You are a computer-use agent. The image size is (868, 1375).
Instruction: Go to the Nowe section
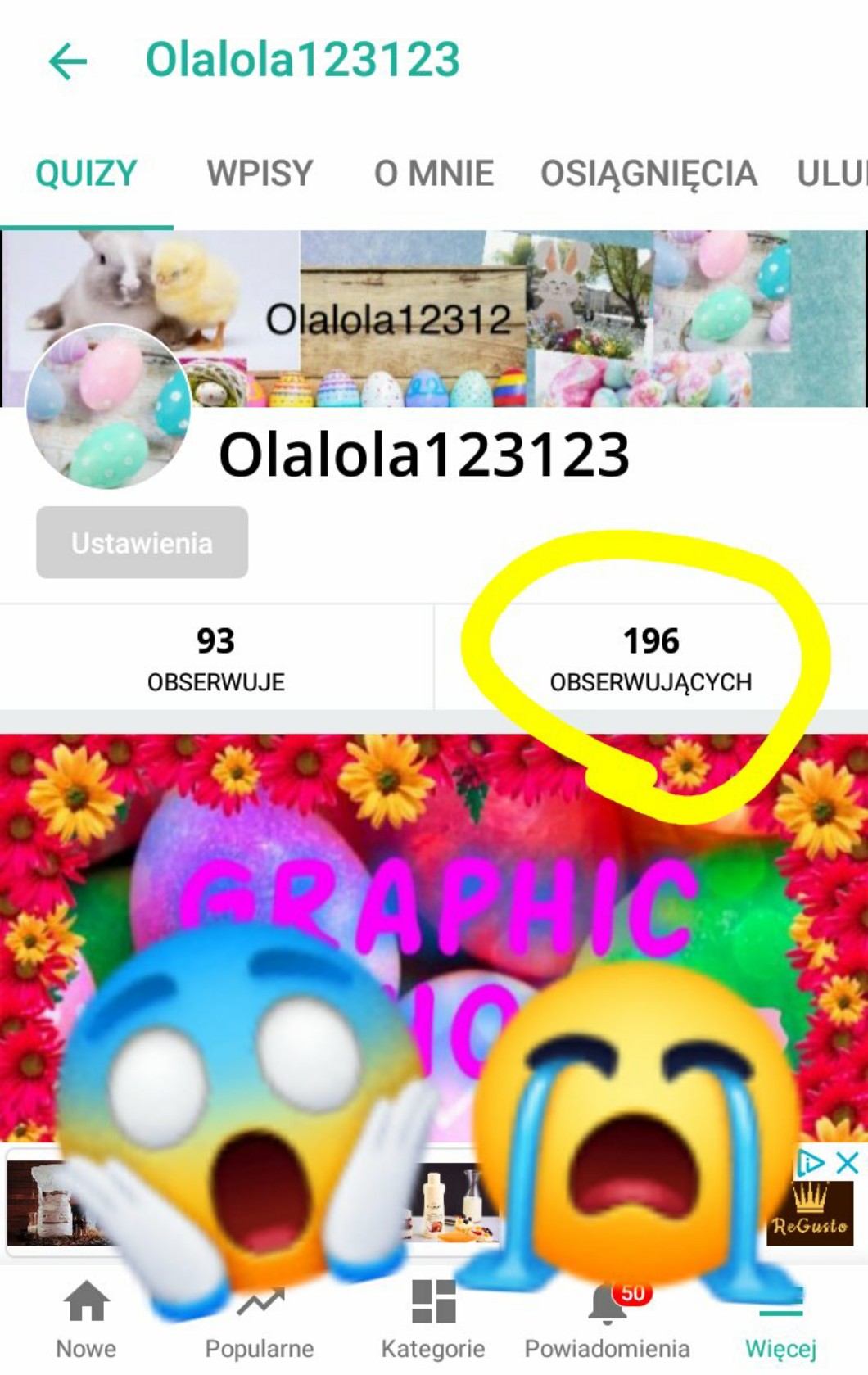(x=86, y=1318)
